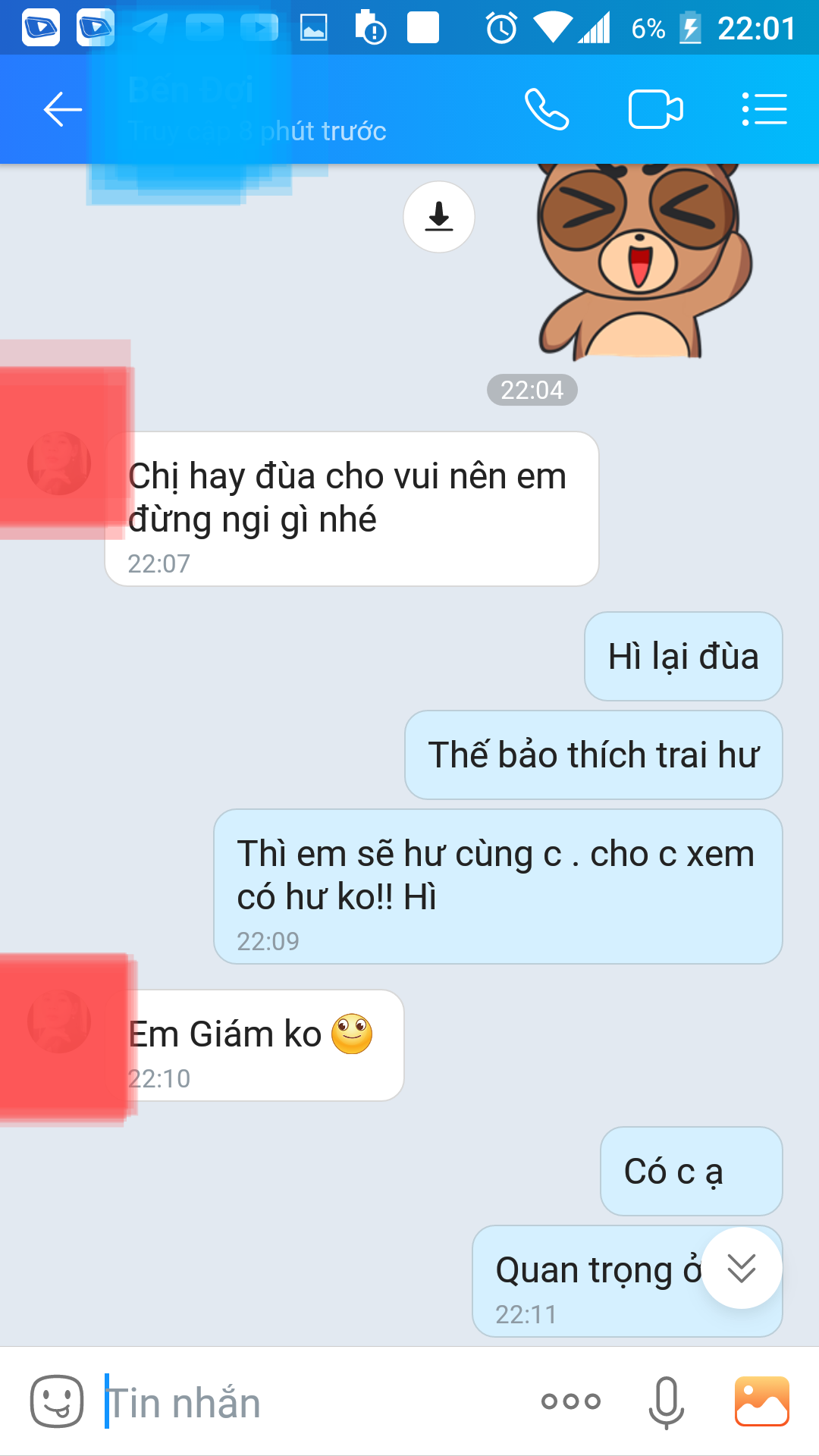
Task: Open the chat options menu
Action: click(x=764, y=110)
